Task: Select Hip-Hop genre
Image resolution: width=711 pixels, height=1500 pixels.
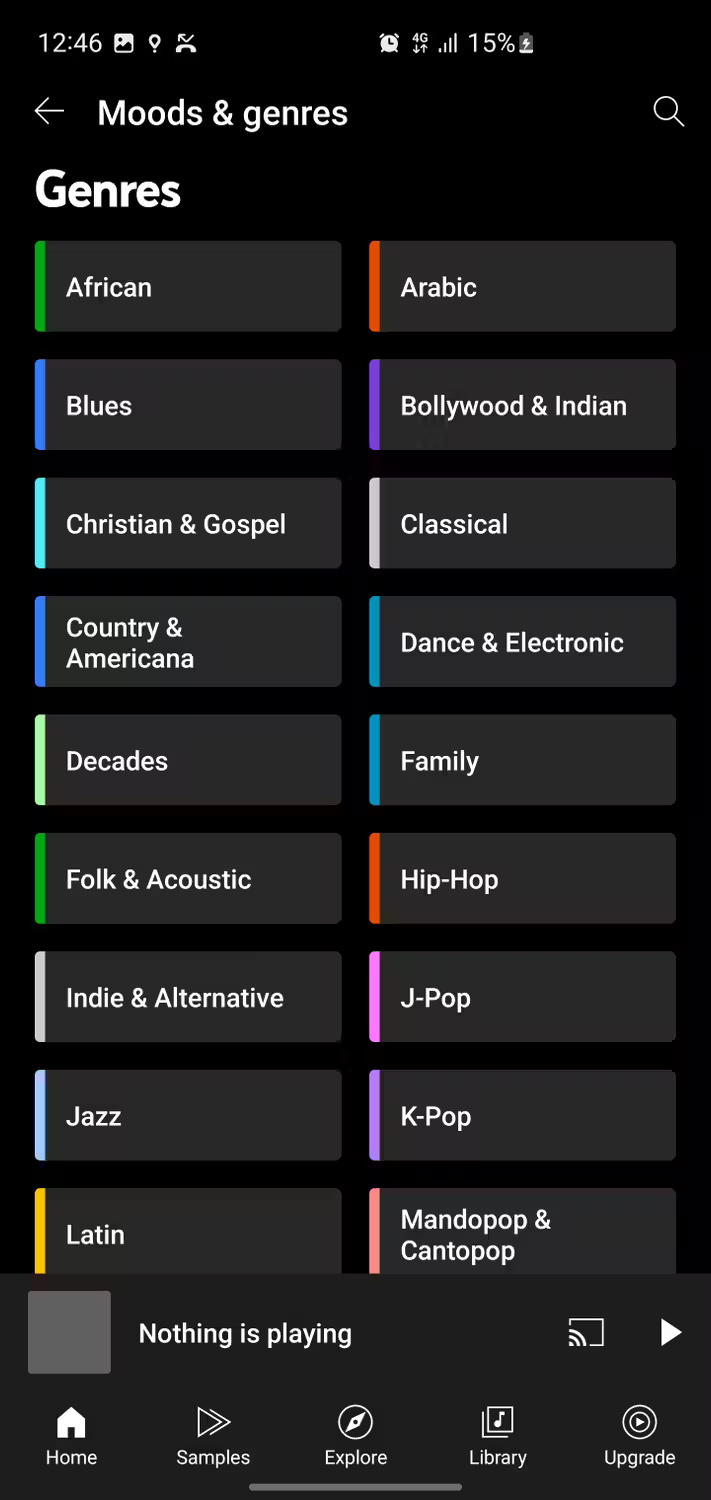Action: point(522,879)
